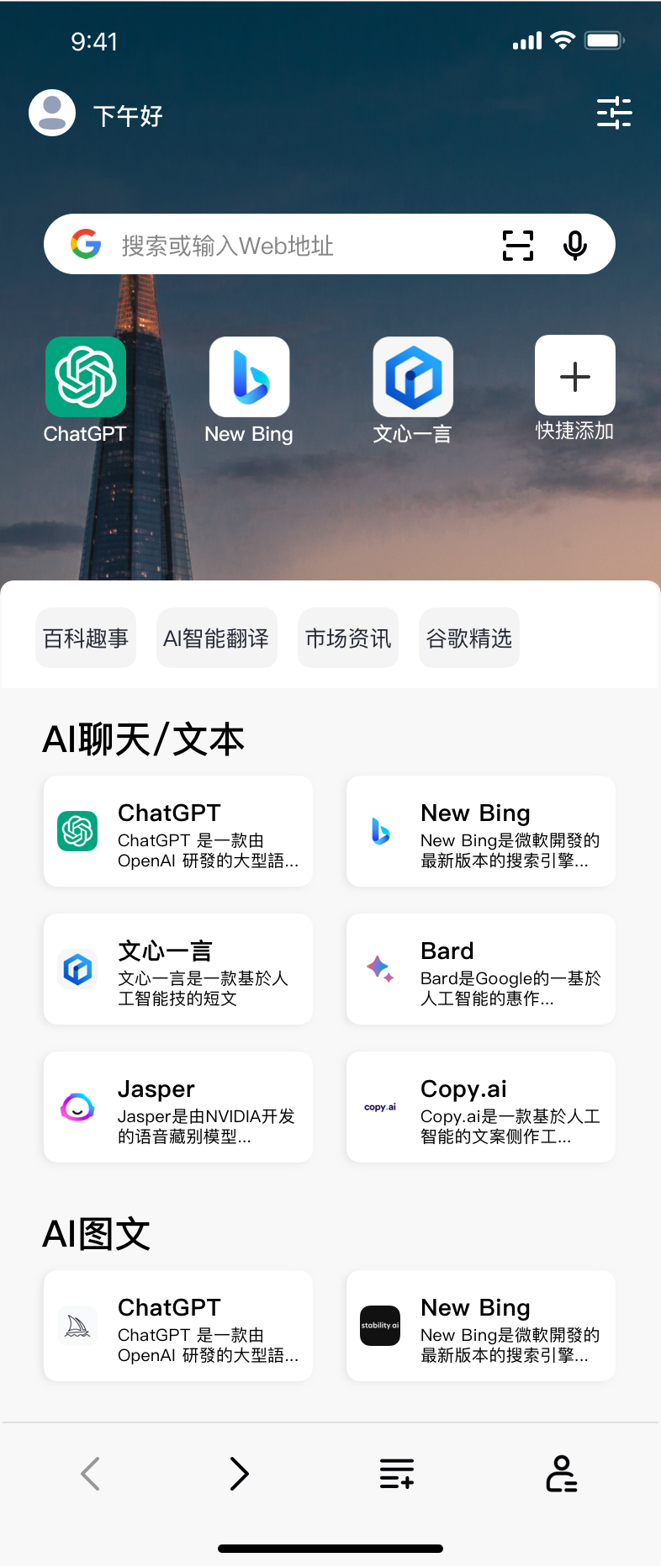Go forward with the right arrow
Screen dimensions: 661x1568
[x=240, y=1473]
